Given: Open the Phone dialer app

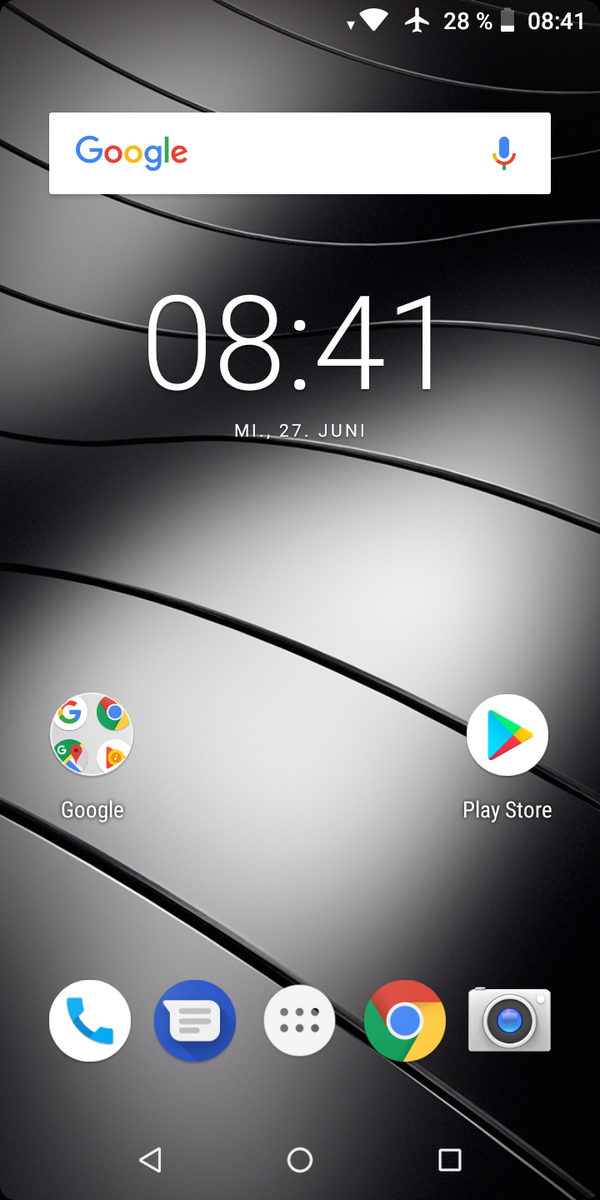Looking at the screenshot, I should point(90,1020).
